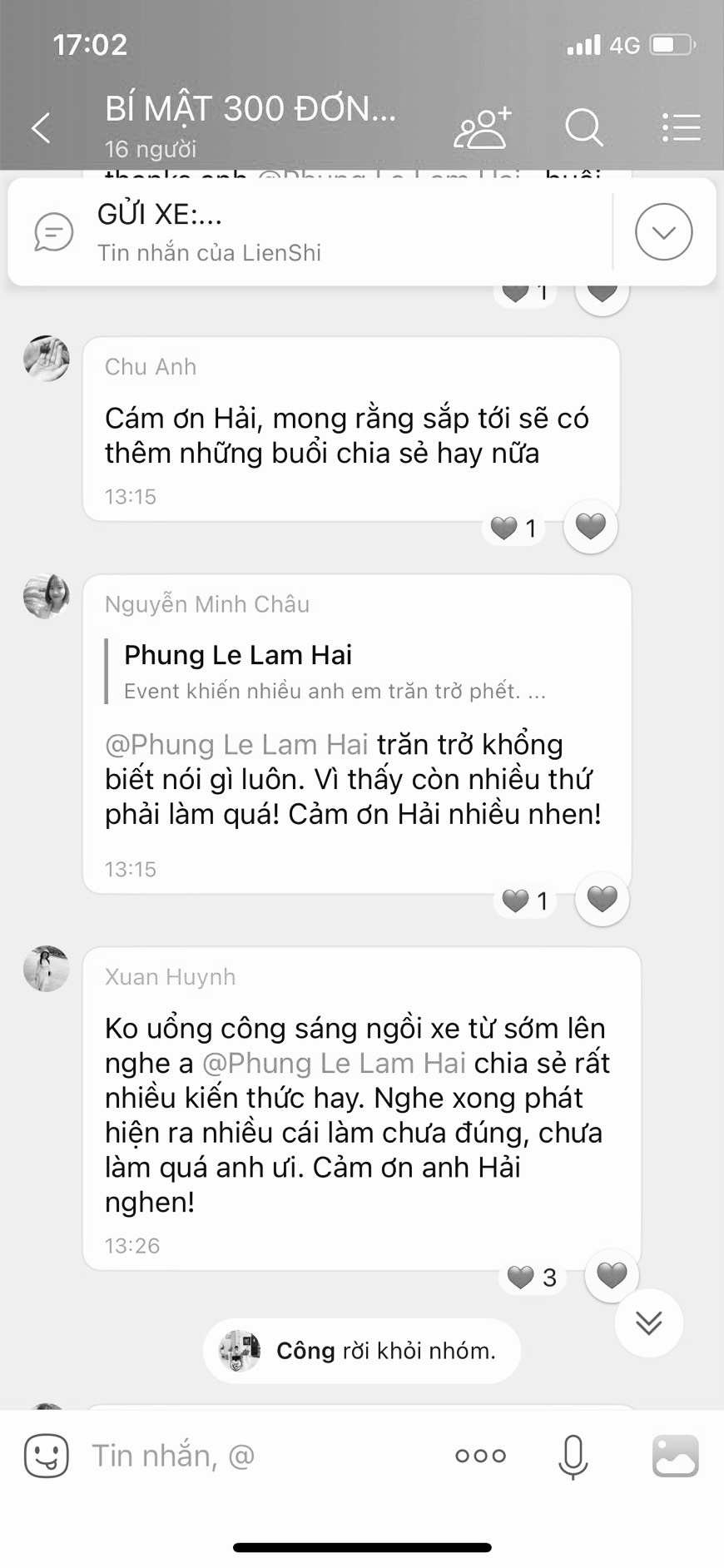
Task: Go back from the group chat
Action: 41,127
